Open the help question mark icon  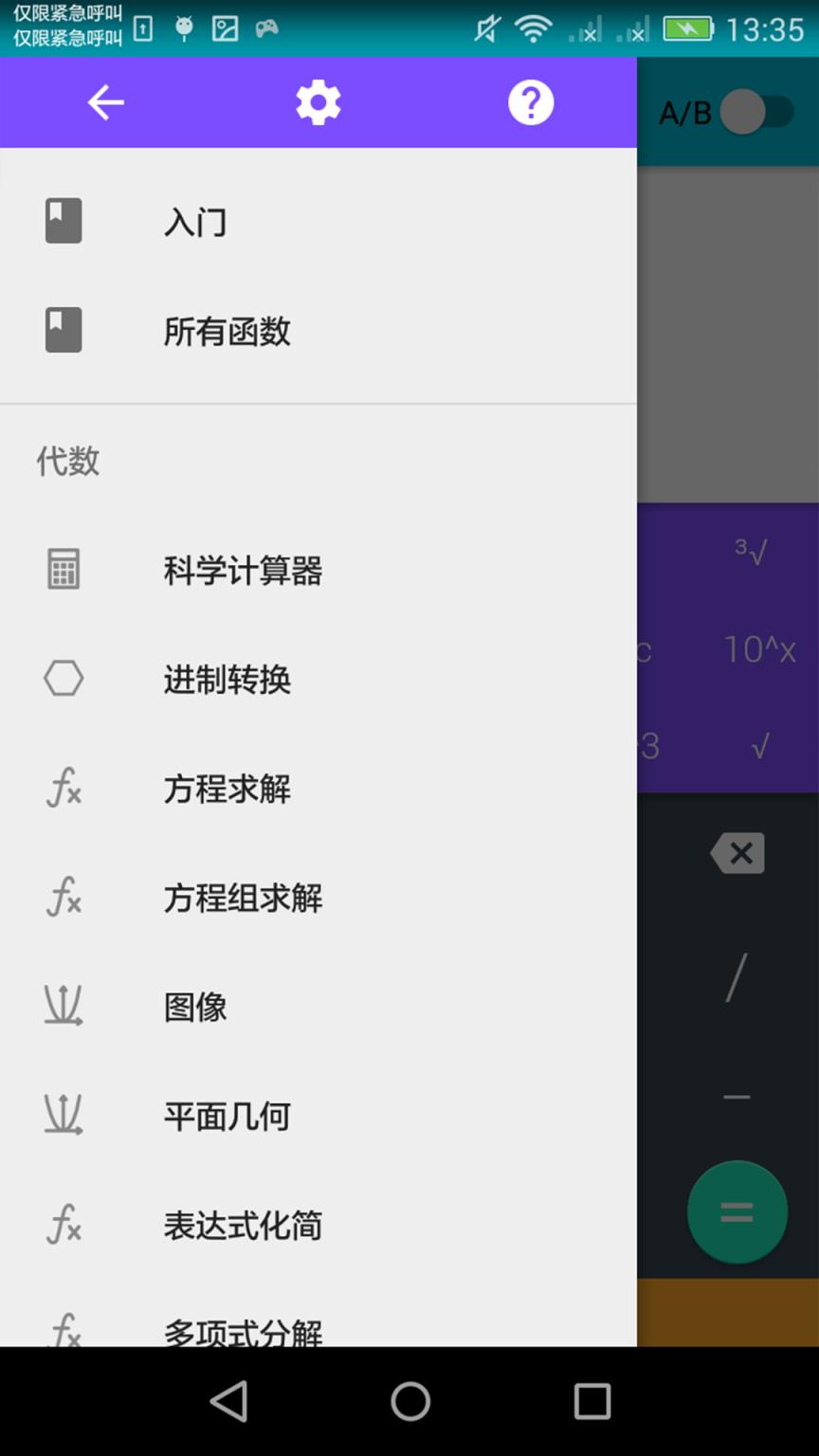pyautogui.click(x=530, y=102)
